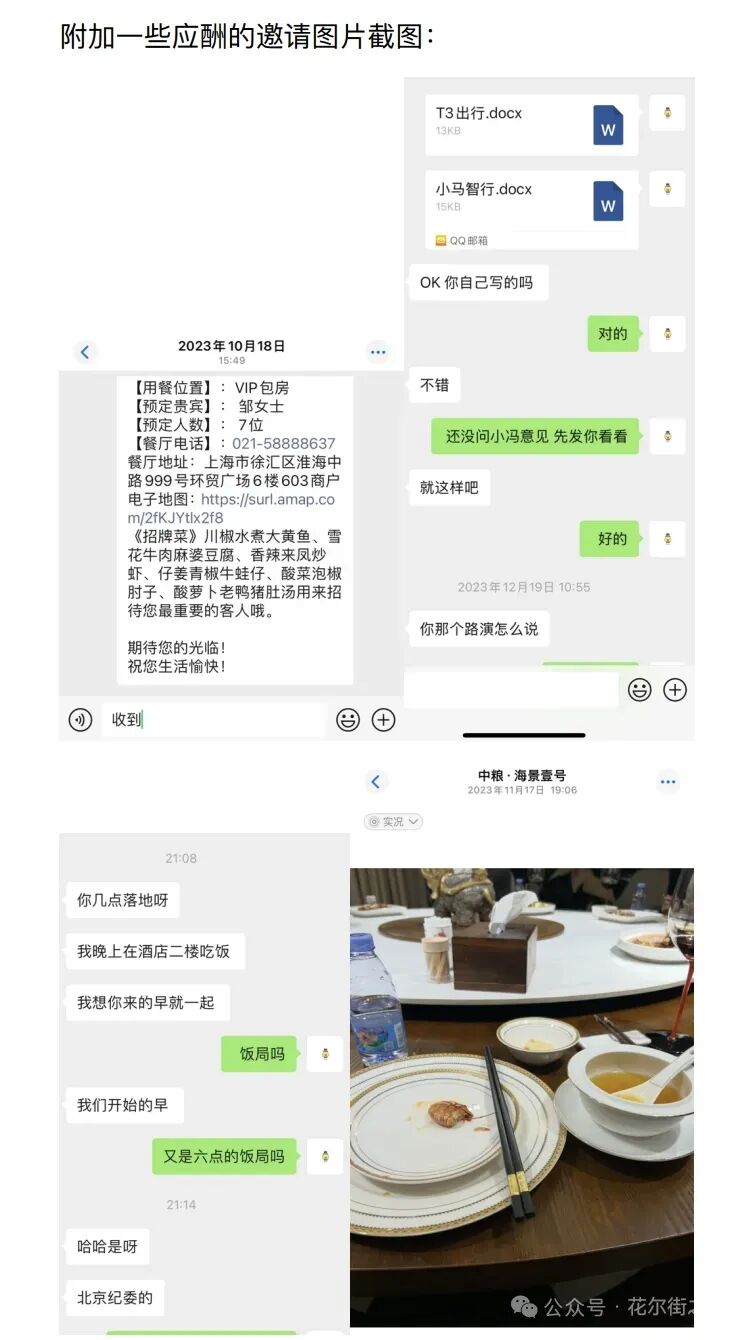Tap the empty message input in the upper chat
This screenshot has width=750, height=1340.
coord(512,689)
